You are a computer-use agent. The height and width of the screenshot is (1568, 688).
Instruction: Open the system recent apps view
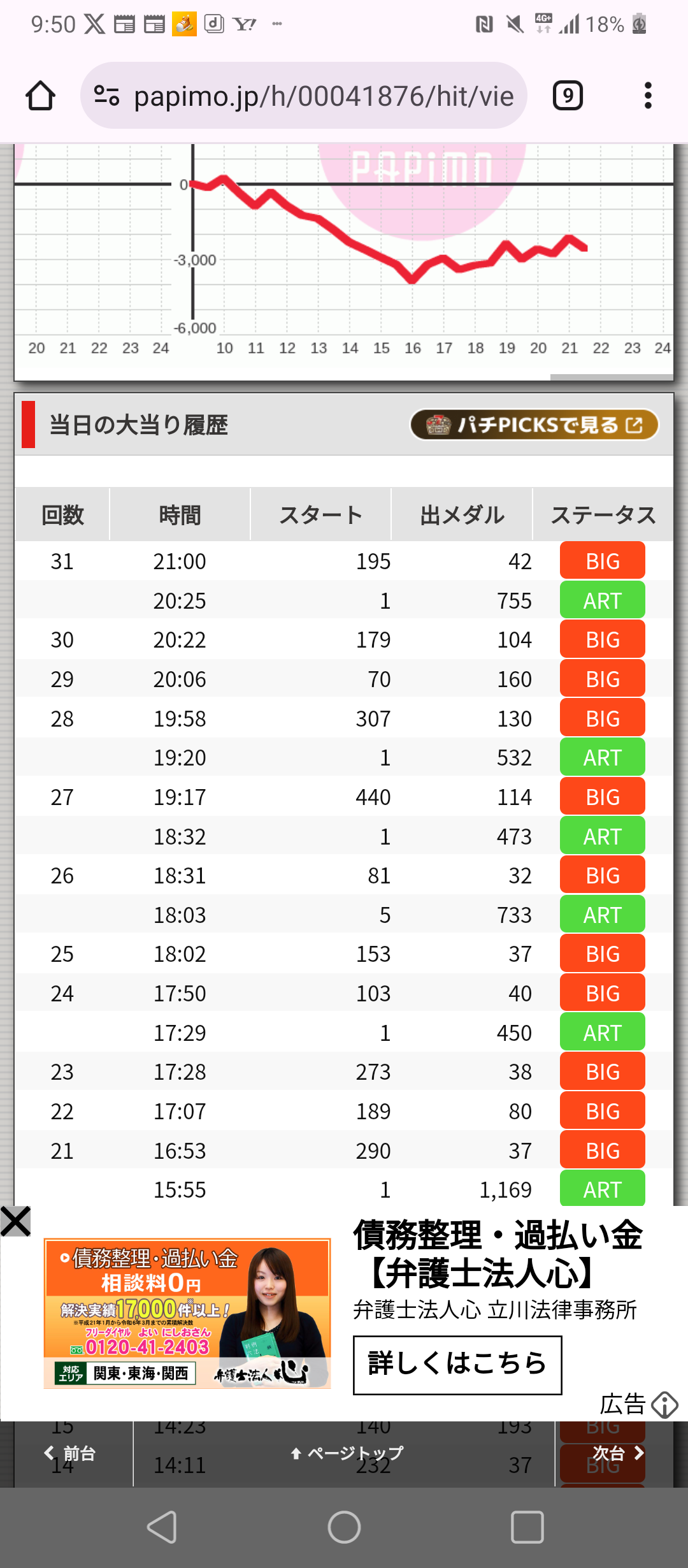[527, 1527]
